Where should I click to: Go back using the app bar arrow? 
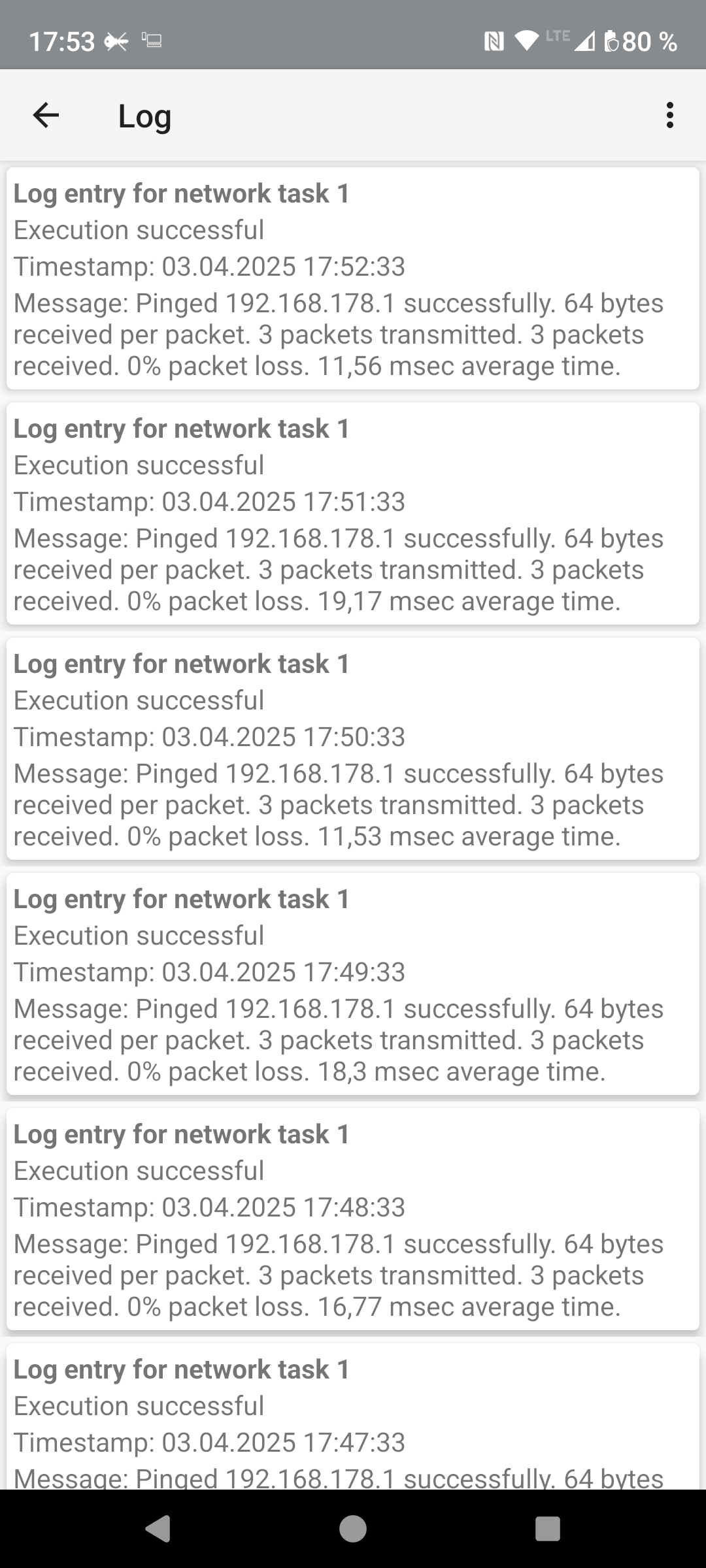click(46, 115)
